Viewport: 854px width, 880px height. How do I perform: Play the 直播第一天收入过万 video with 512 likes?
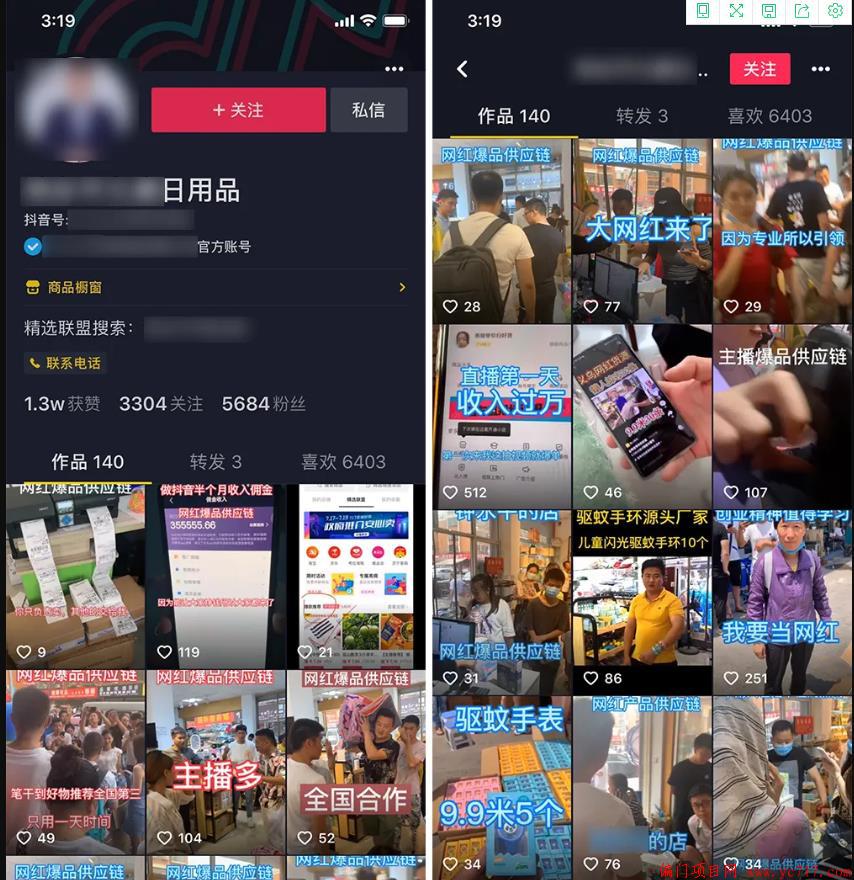pos(502,415)
